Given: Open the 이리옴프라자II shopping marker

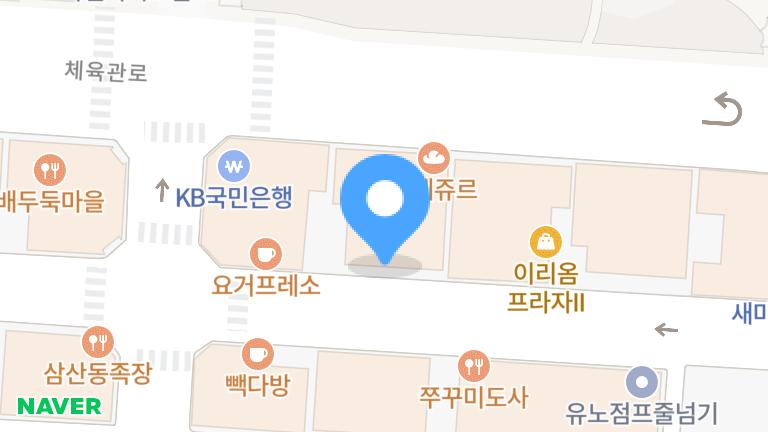Looking at the screenshot, I should pos(546,241).
